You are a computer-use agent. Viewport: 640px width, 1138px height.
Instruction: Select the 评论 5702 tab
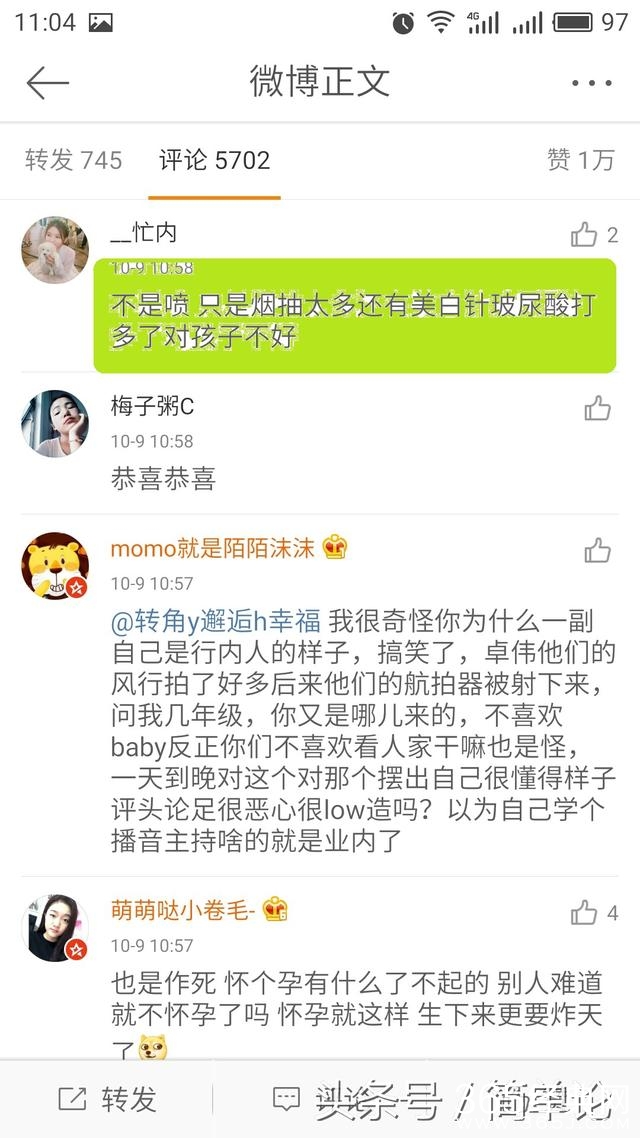(x=214, y=160)
